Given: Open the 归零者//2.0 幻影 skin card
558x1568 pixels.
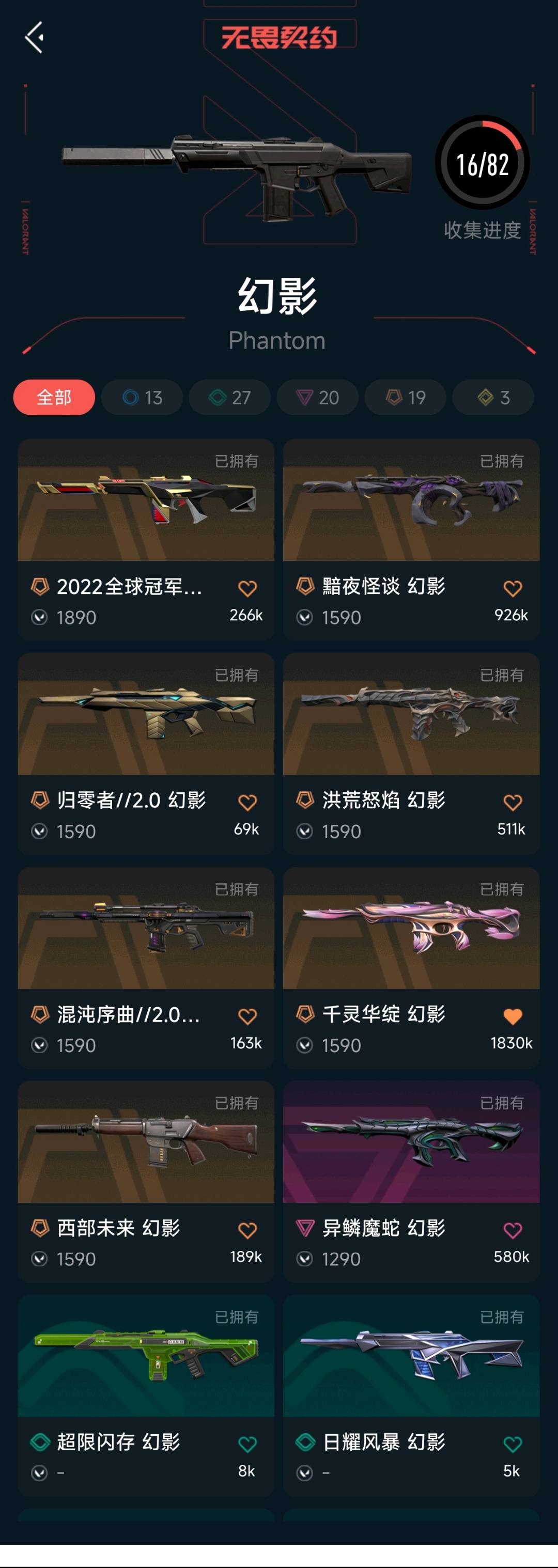Looking at the screenshot, I should point(146,714).
